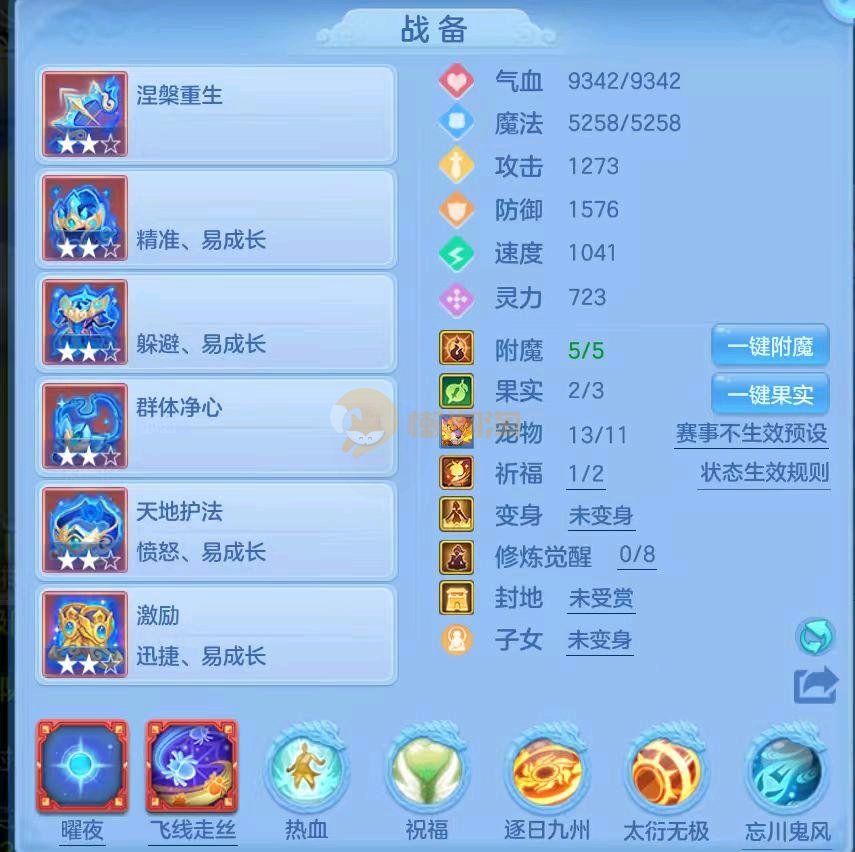Select the 热血 skill icon
Image resolution: width=855 pixels, height=852 pixels.
306,768
